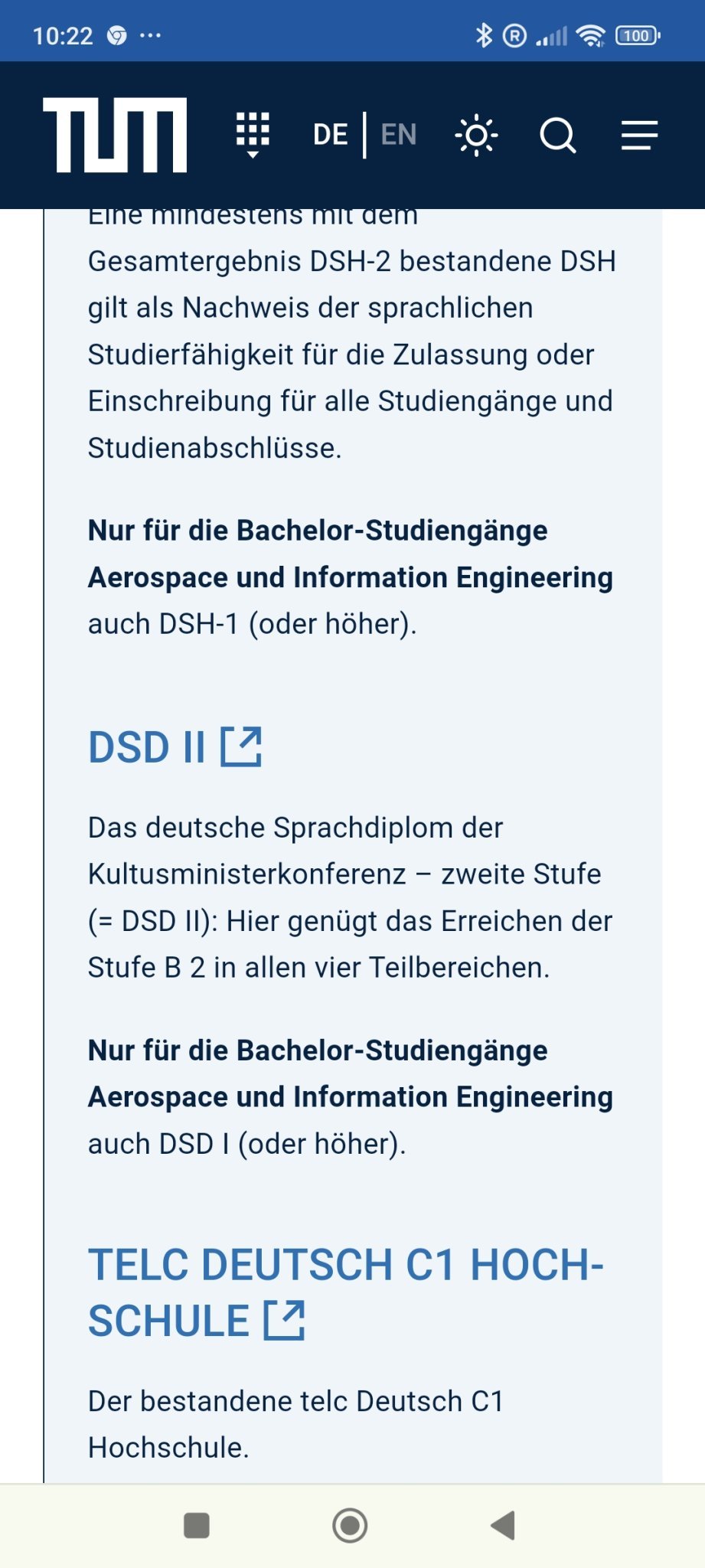Open the site search

(x=558, y=136)
